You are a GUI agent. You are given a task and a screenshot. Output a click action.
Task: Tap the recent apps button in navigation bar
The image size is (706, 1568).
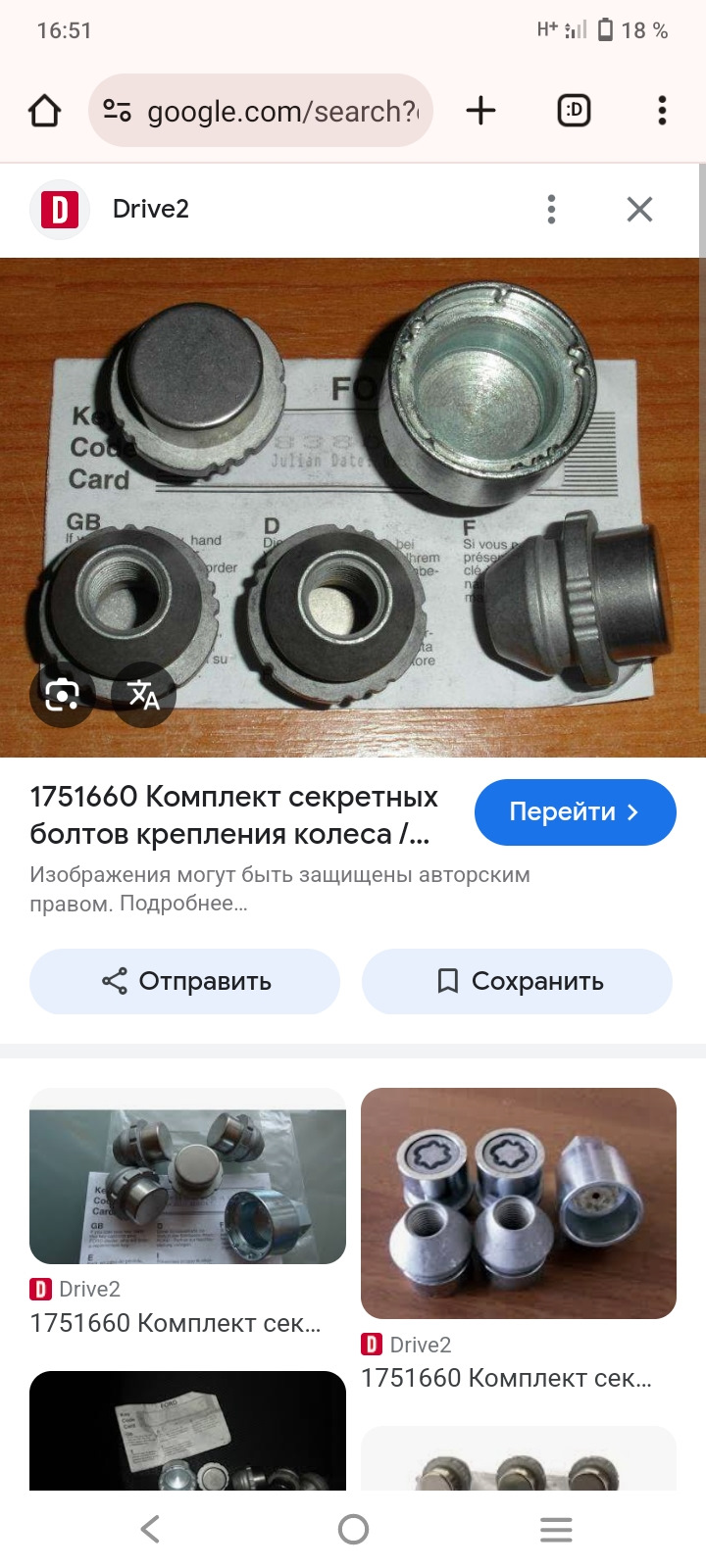coord(556,1528)
